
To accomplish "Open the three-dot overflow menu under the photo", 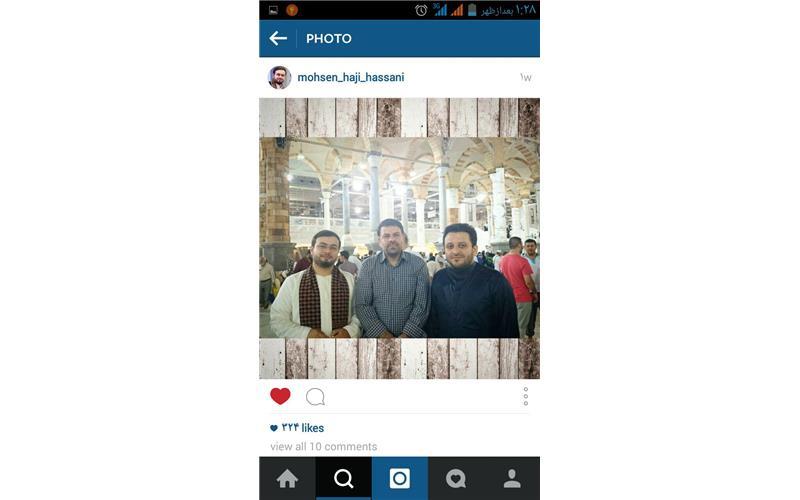I will click(x=525, y=397).
